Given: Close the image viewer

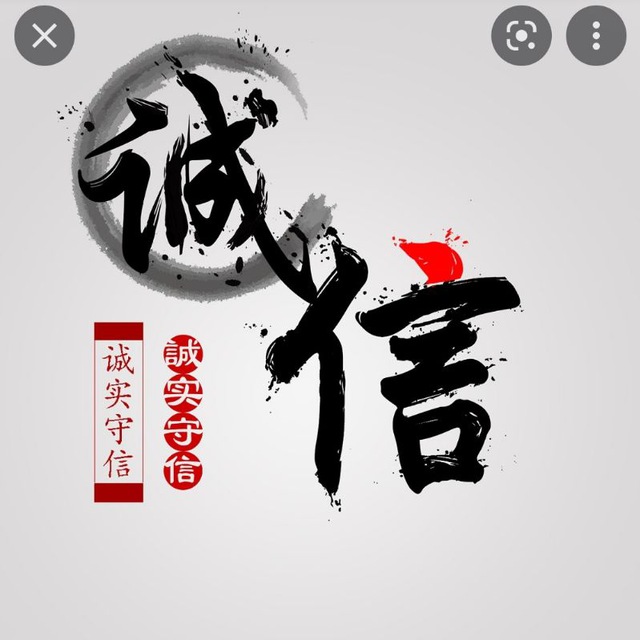Looking at the screenshot, I should (x=44, y=37).
